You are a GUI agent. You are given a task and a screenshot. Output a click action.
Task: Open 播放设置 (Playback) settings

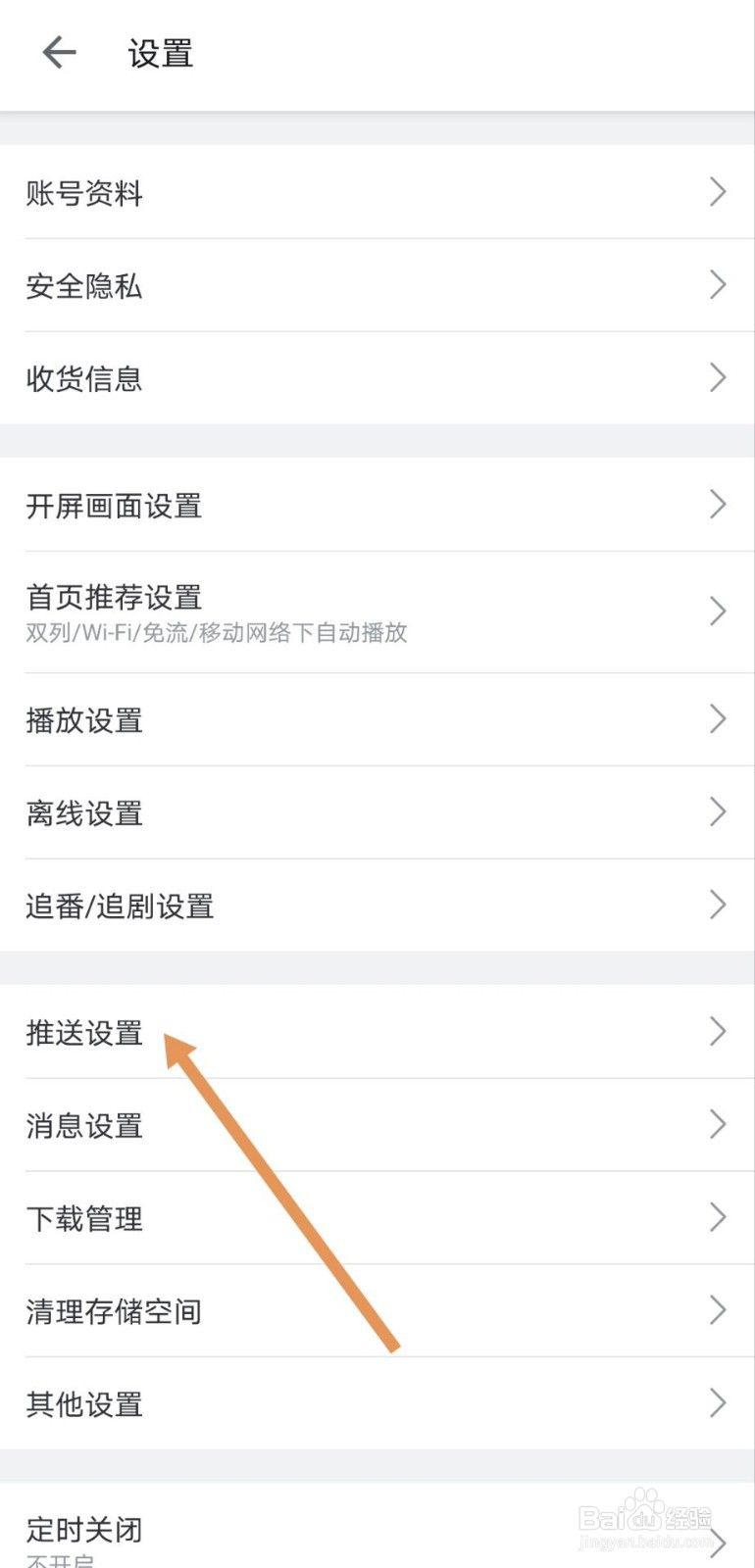coord(377,719)
